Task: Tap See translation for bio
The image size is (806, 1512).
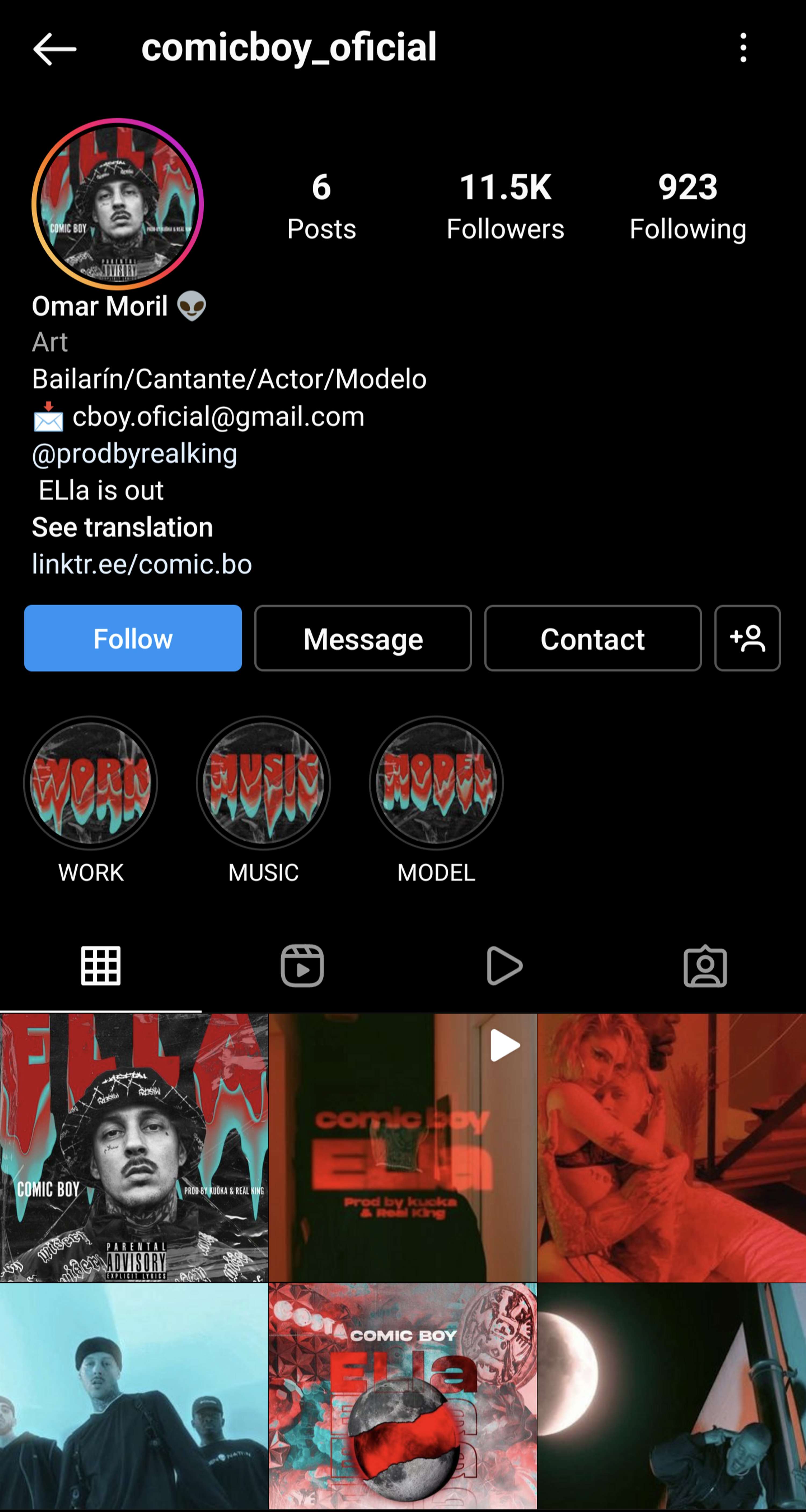Action: (x=122, y=527)
